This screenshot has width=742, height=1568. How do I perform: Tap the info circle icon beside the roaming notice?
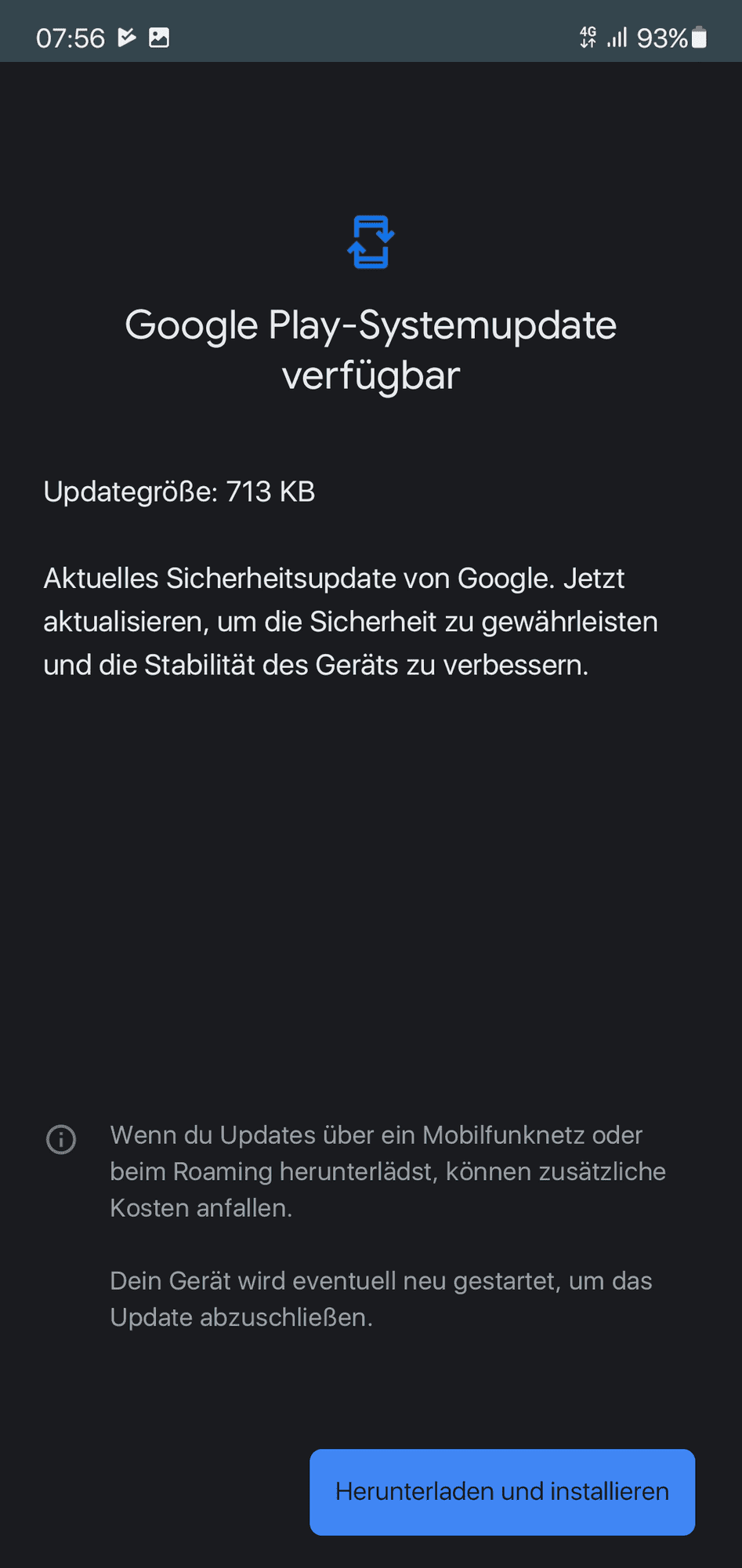pyautogui.click(x=62, y=1139)
